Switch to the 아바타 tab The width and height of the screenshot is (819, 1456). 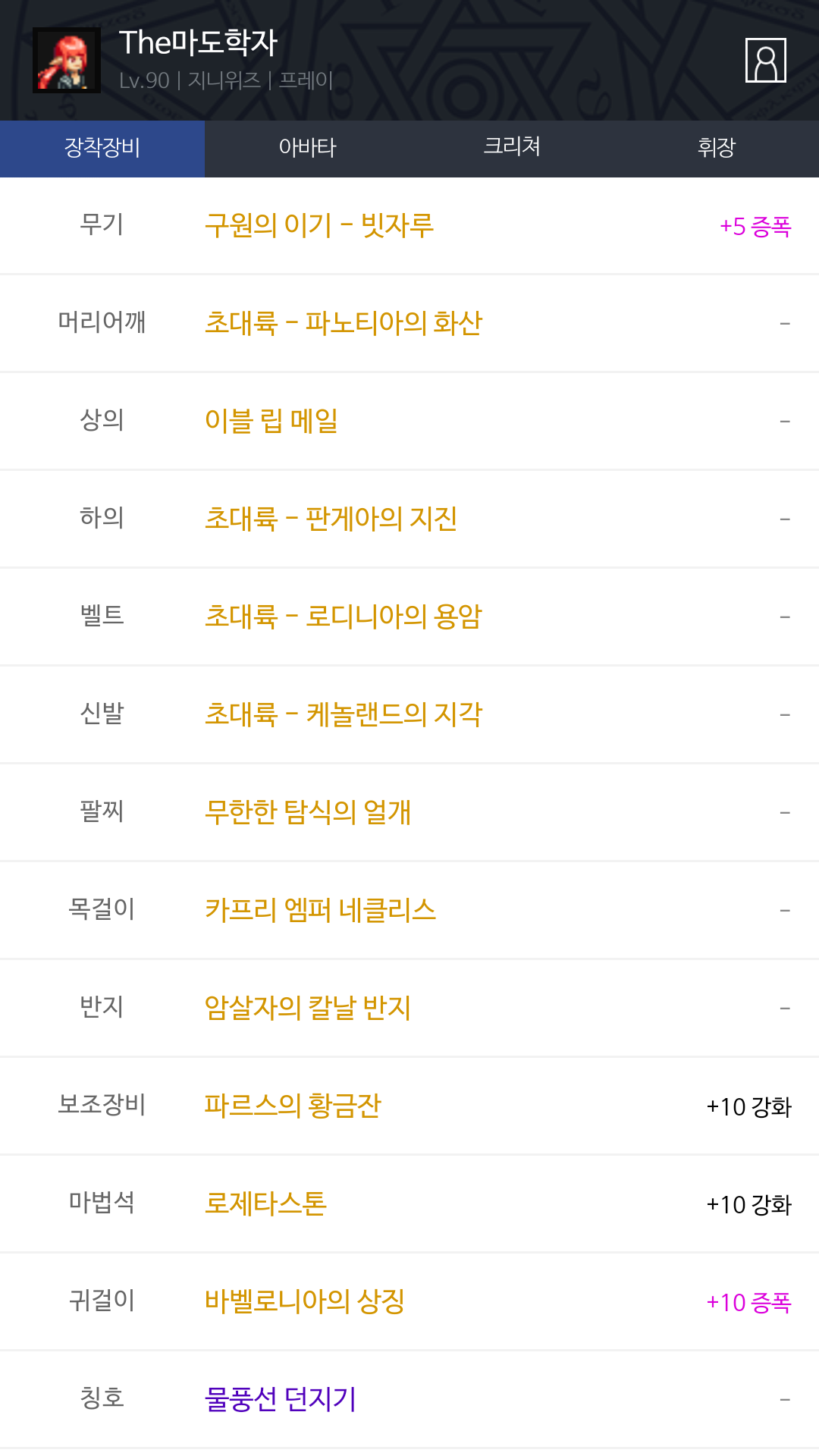pyautogui.click(x=307, y=148)
